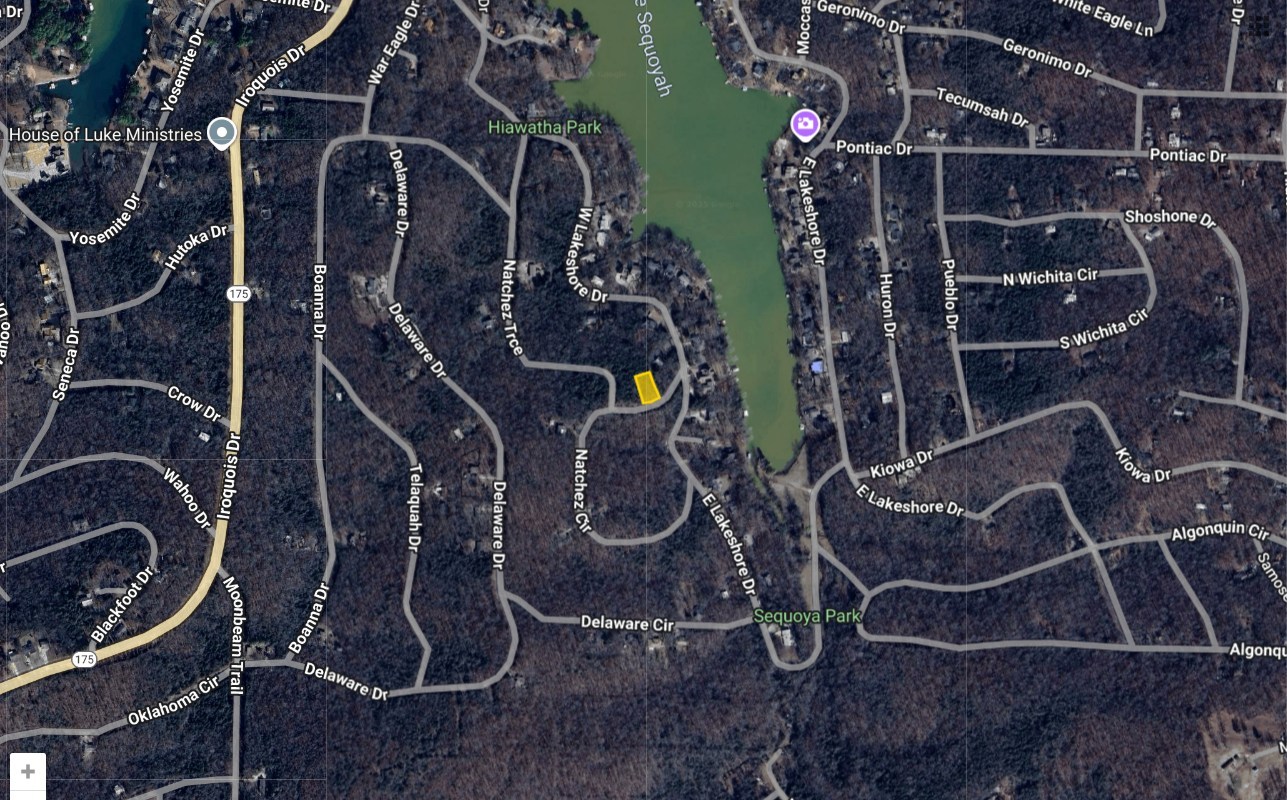The width and height of the screenshot is (1287, 800).
Task: Open the Hiawatha Park place label
Action: (544, 127)
